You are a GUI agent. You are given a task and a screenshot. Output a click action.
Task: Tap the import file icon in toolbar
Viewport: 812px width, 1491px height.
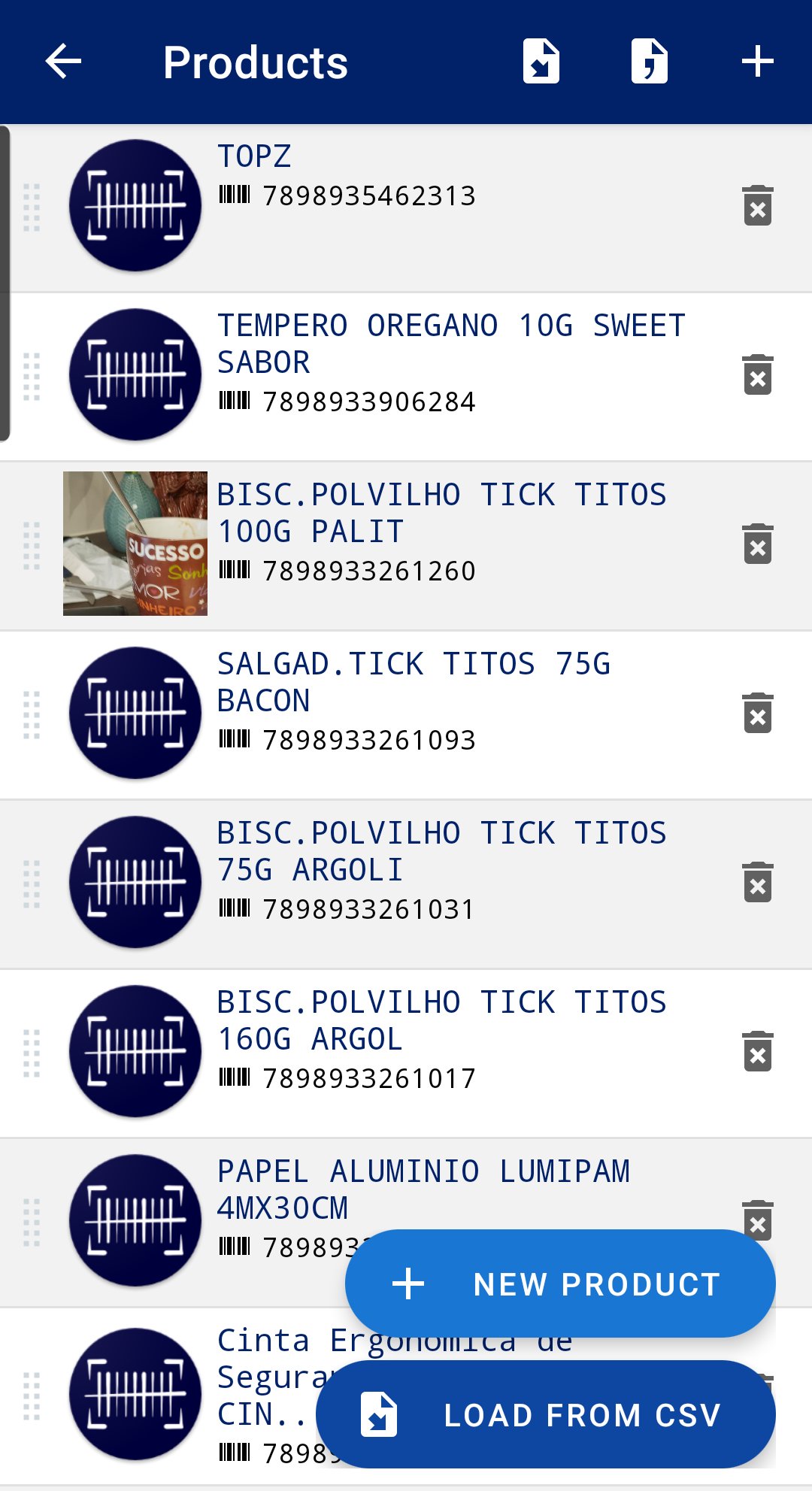point(541,61)
